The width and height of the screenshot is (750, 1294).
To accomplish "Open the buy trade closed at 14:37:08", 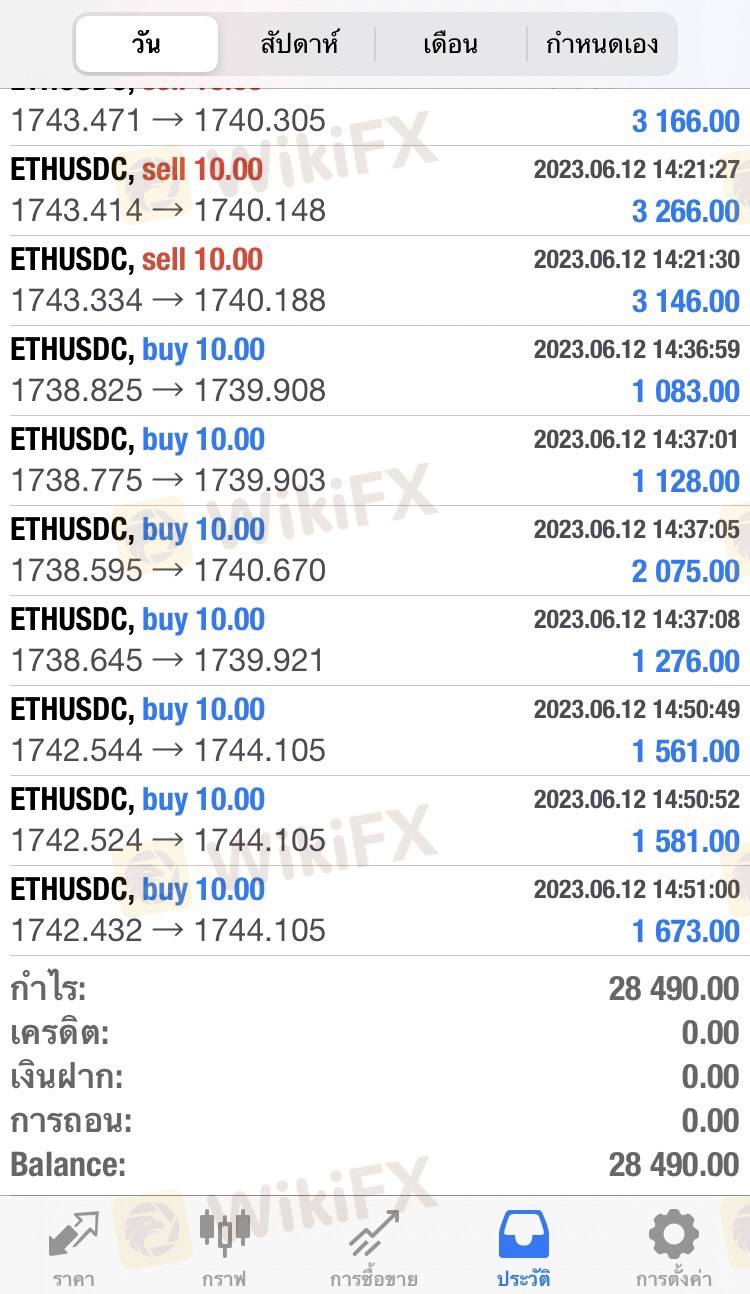I will (375, 641).
